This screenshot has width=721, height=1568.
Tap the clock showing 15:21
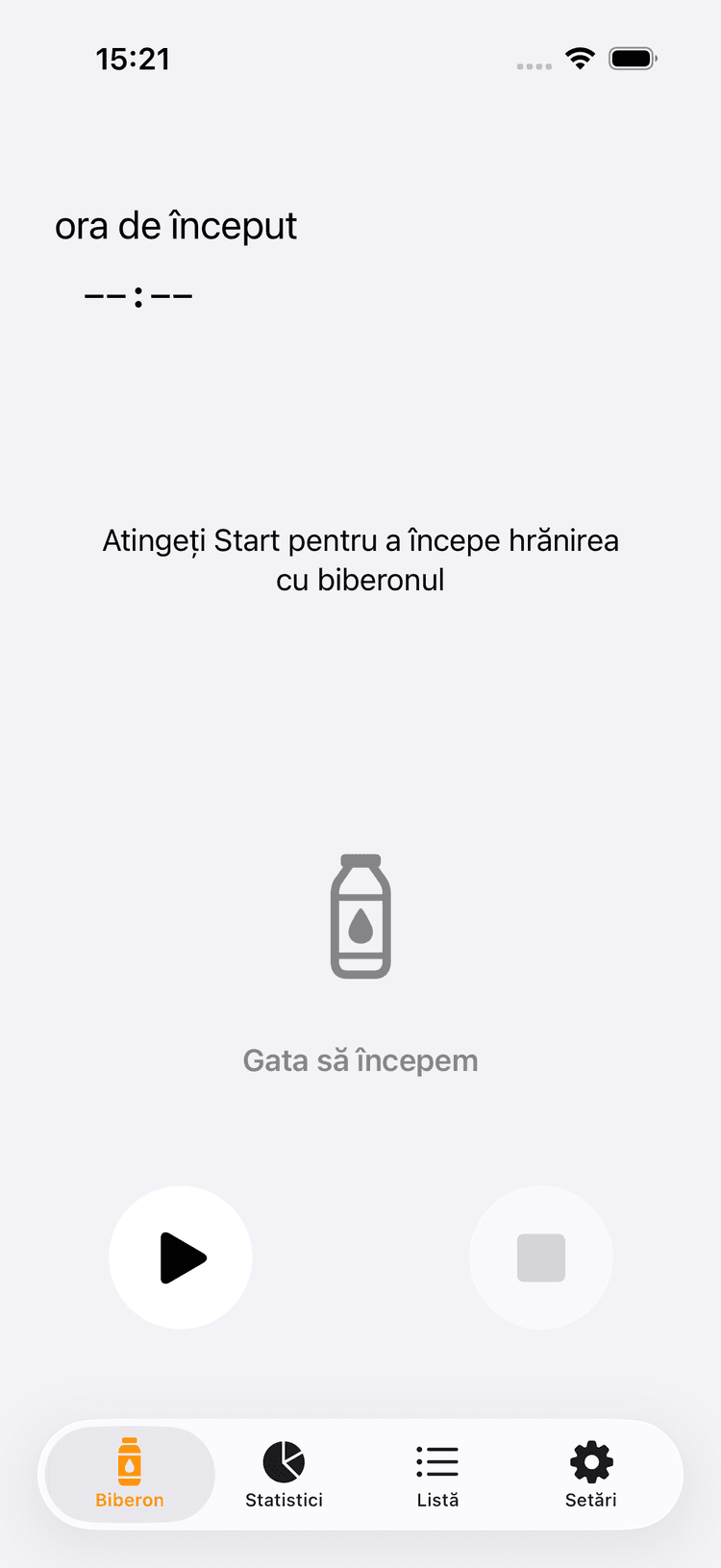[x=135, y=58]
